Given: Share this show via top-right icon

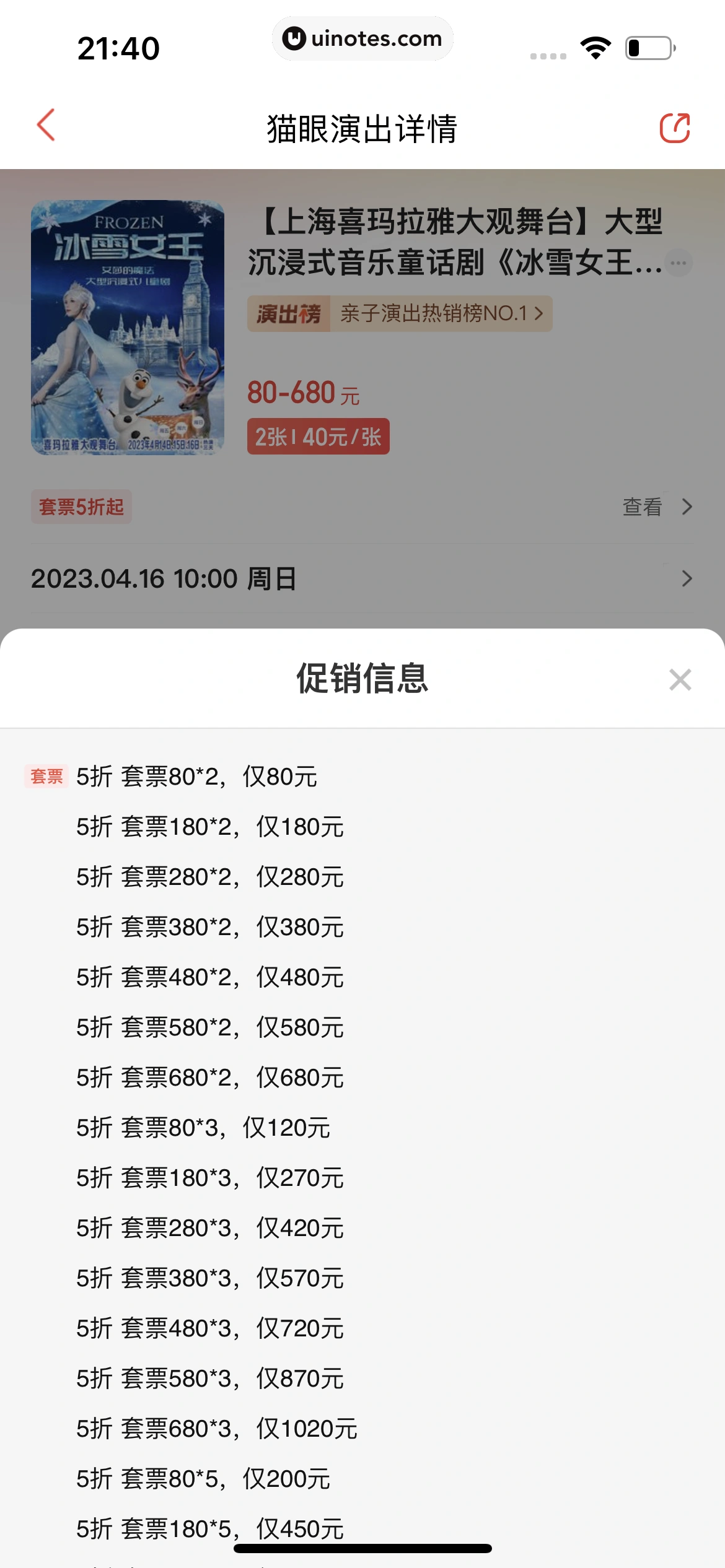Looking at the screenshot, I should tap(674, 128).
